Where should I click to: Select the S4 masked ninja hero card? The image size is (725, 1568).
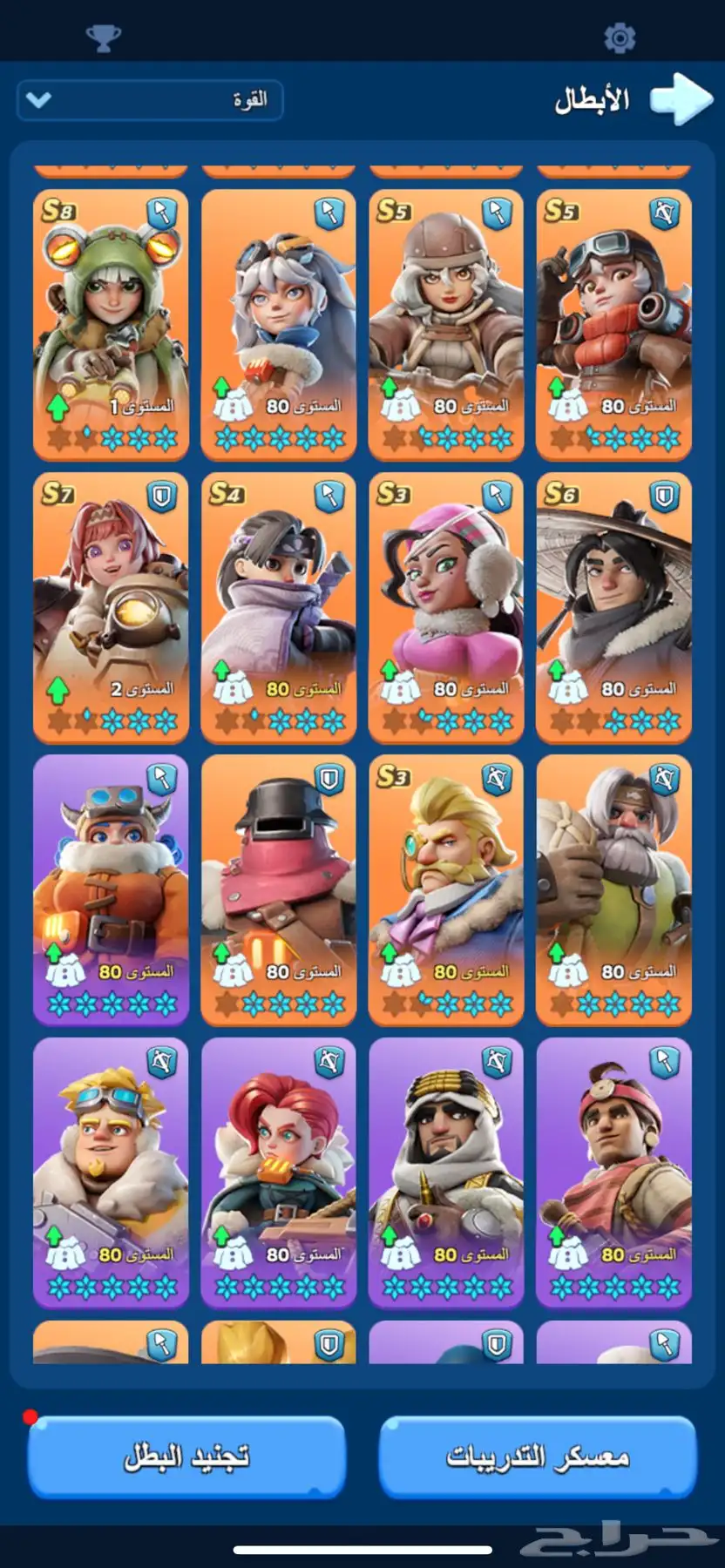coord(279,607)
